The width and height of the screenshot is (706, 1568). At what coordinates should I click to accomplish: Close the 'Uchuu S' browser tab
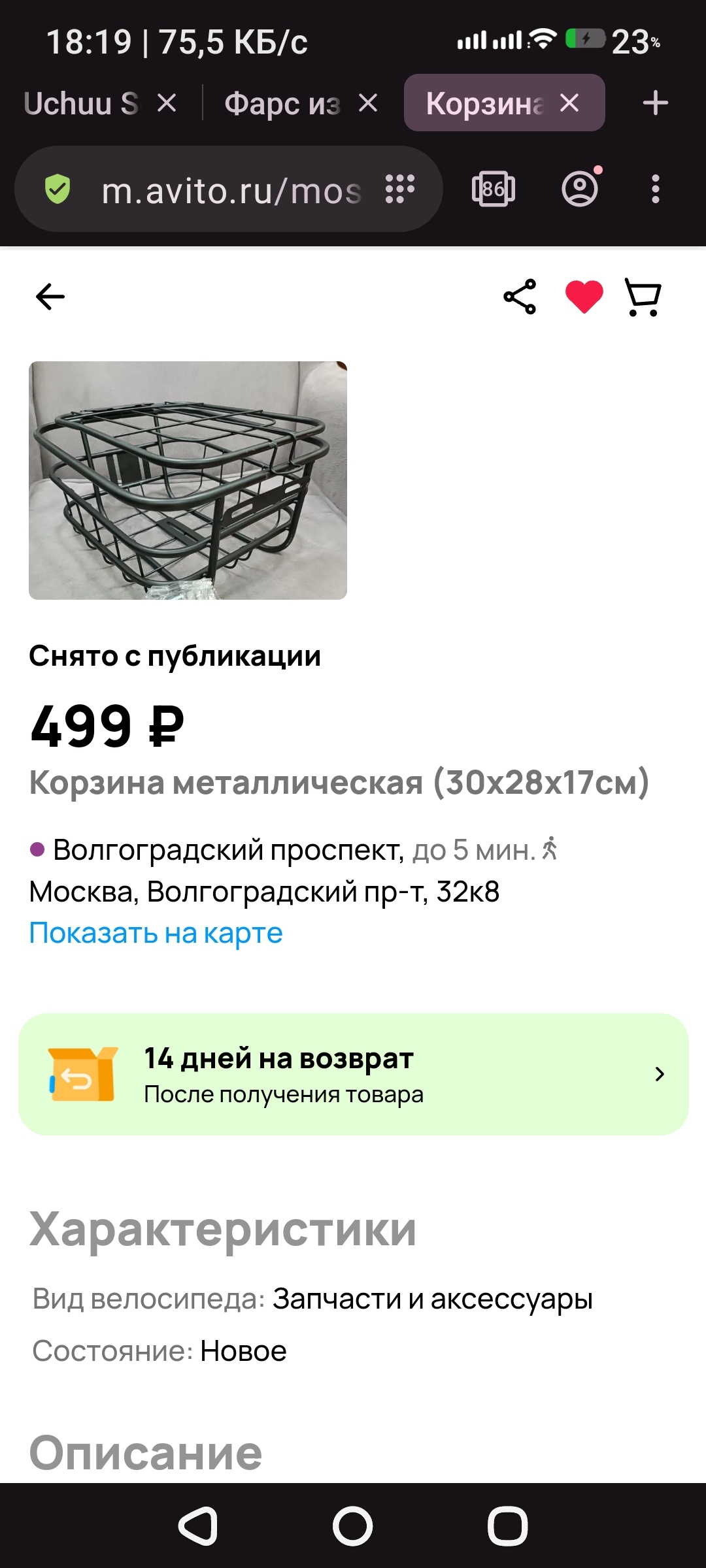(x=167, y=103)
